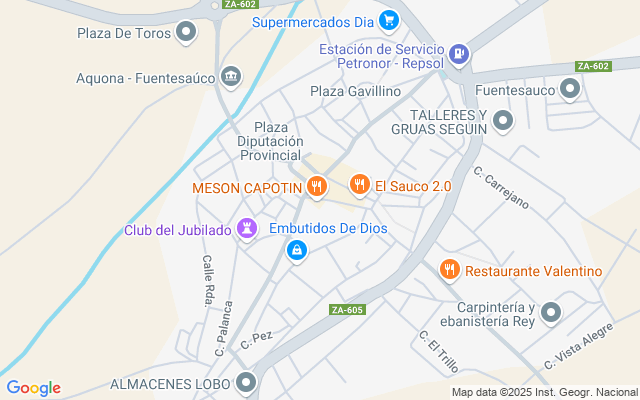Select the Embutidos De Dios shop pin
The width and height of the screenshot is (640, 400).
296,250
